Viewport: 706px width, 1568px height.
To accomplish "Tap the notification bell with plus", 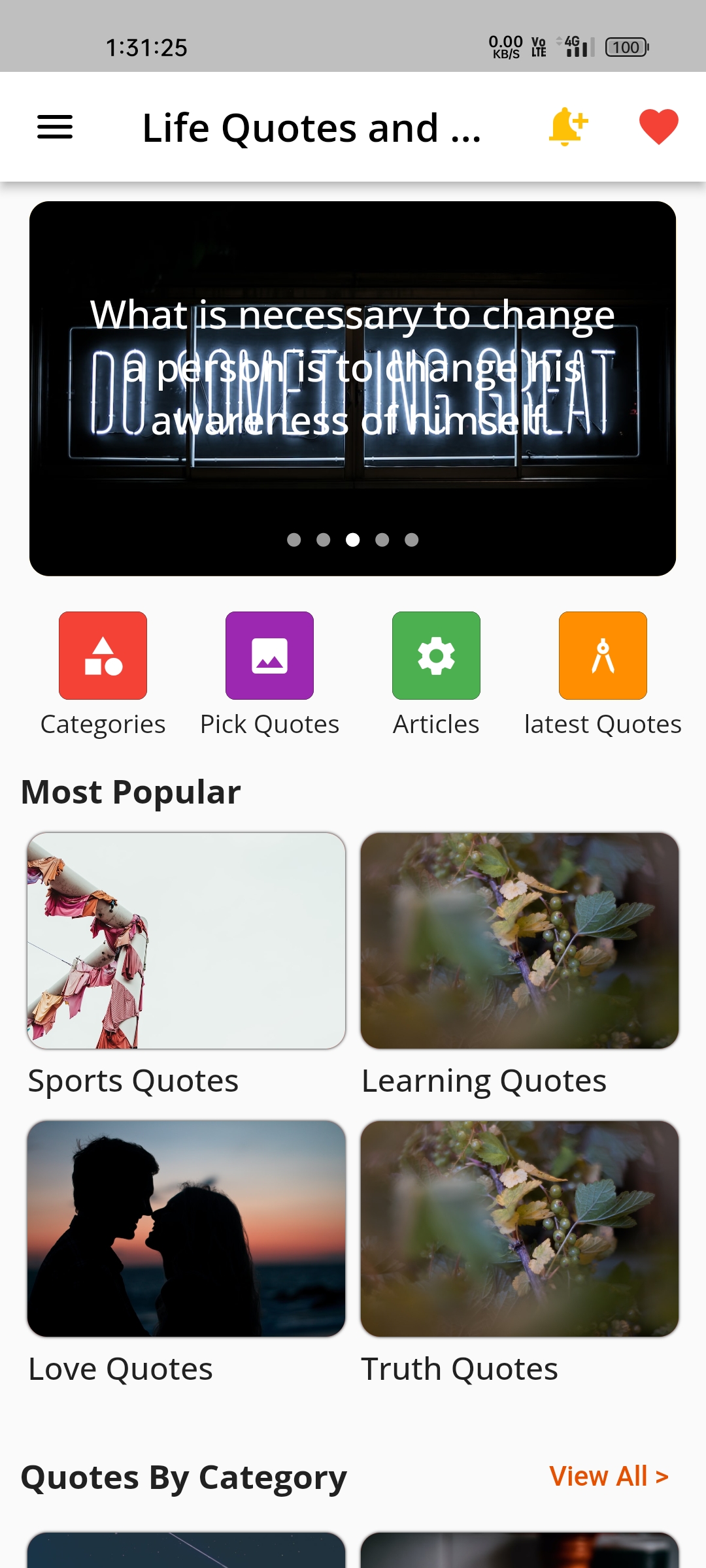I will tap(567, 127).
